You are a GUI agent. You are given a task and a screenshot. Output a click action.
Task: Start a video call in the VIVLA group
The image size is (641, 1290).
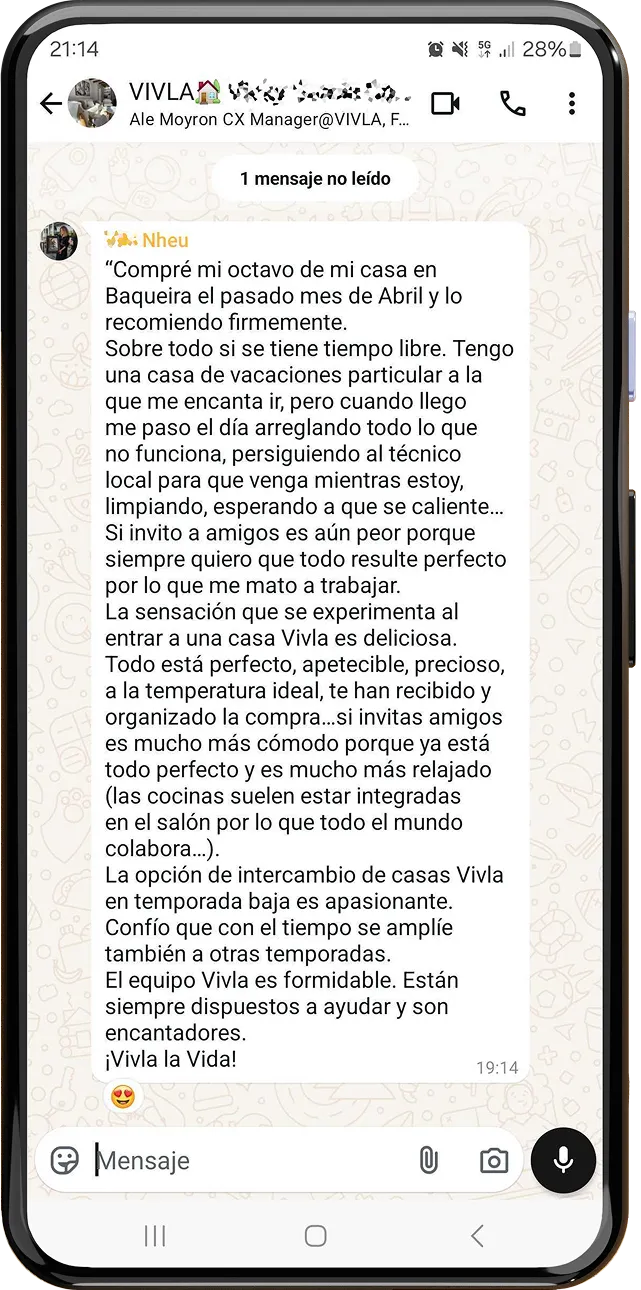(445, 103)
